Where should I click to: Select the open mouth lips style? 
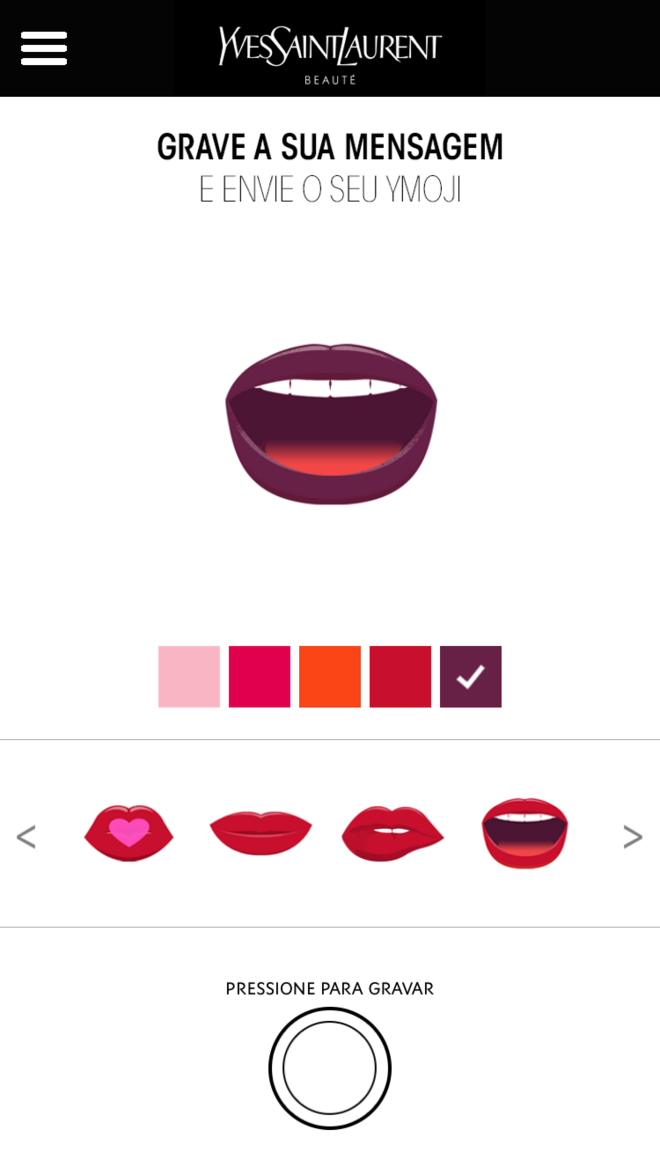click(525, 833)
